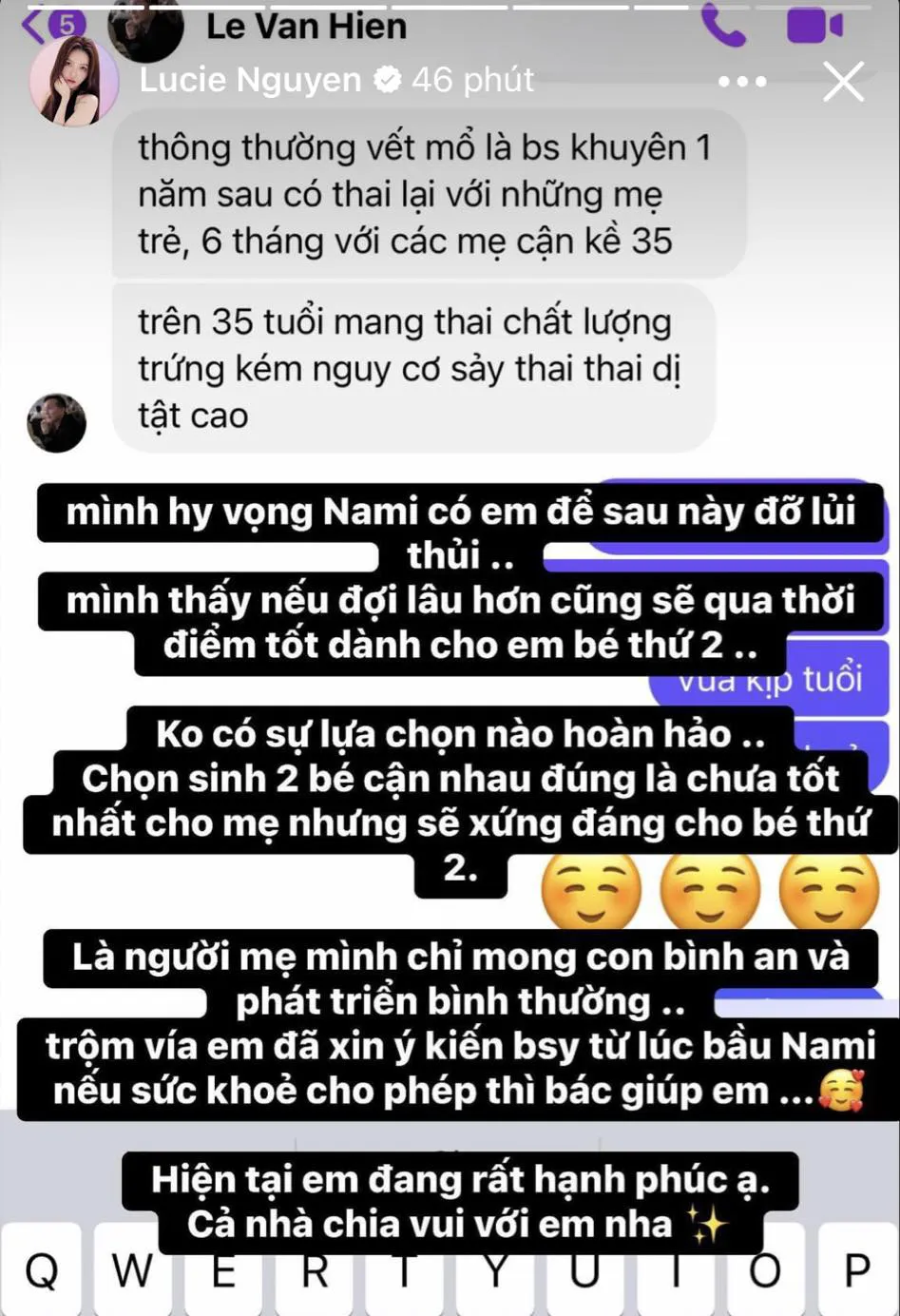Close the story with the X button
Screen dimensions: 900x1316
tap(842, 83)
